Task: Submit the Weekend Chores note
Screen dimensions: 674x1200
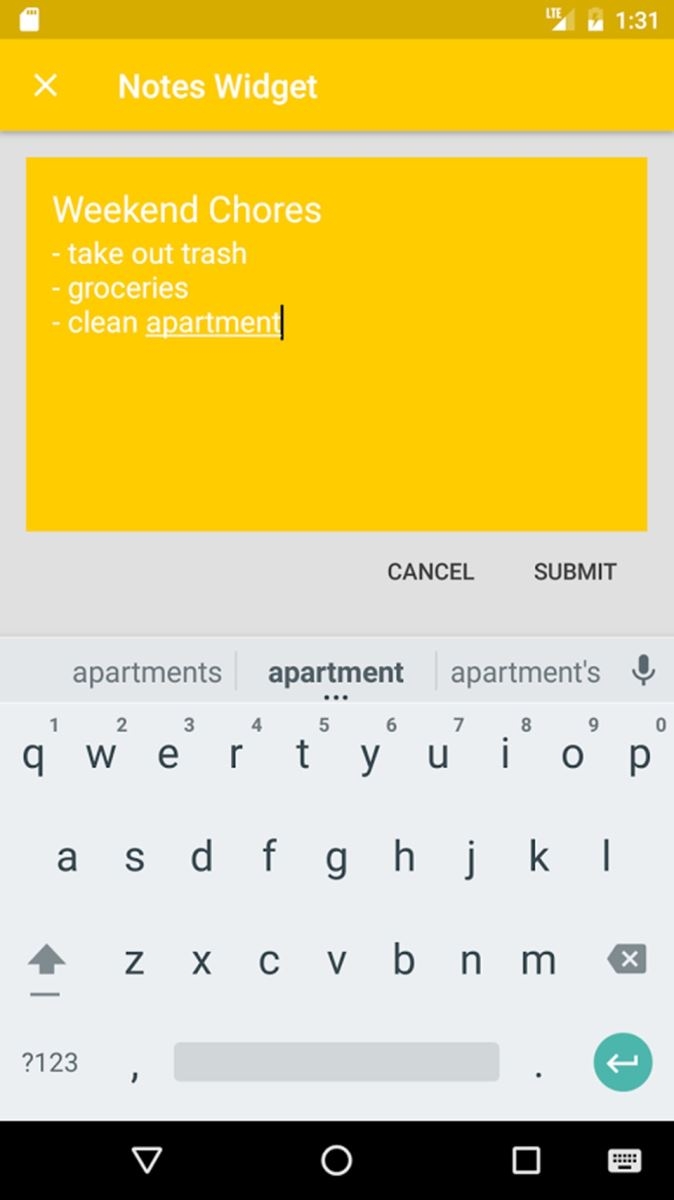Action: [x=574, y=572]
